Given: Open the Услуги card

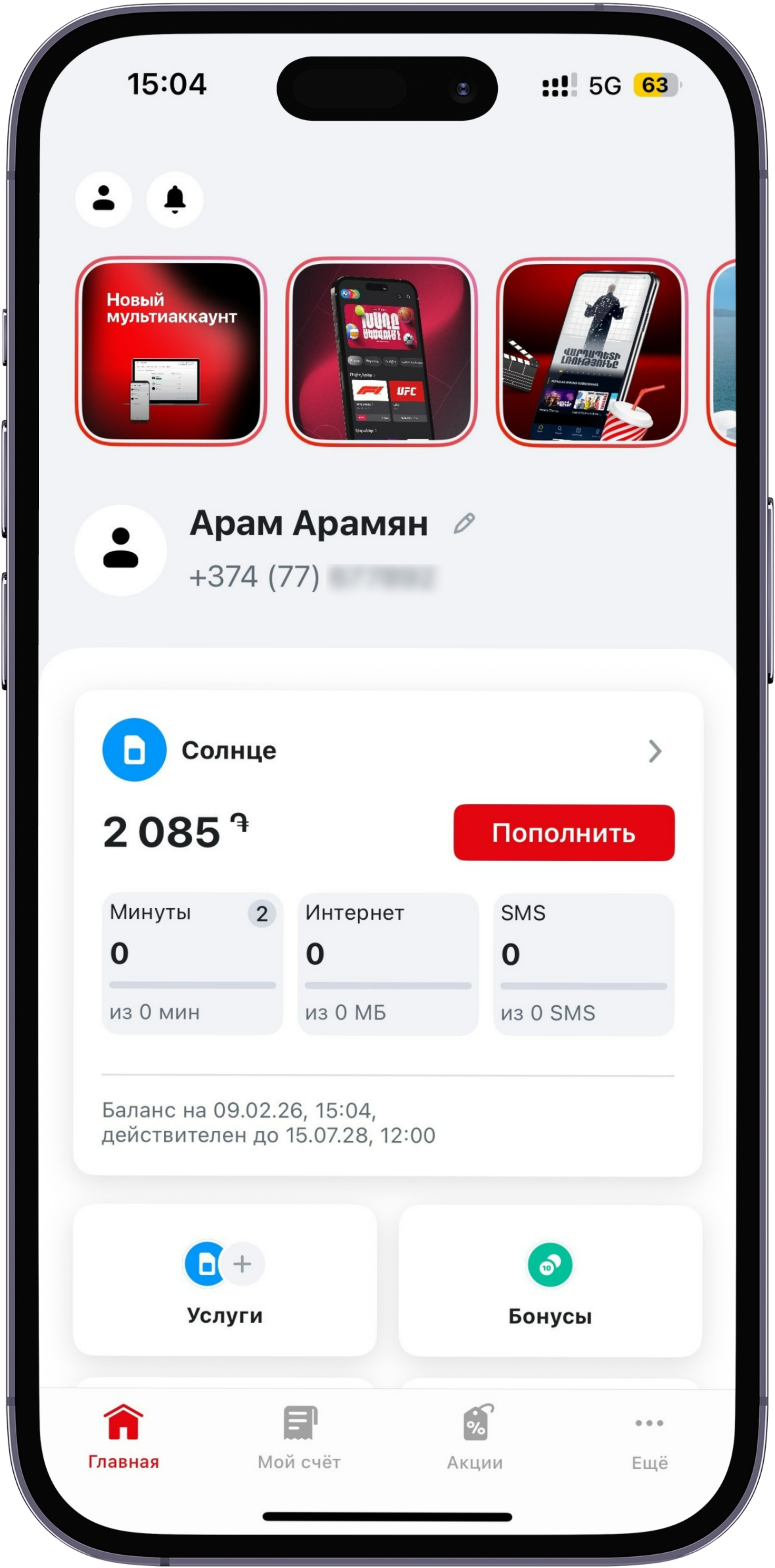Looking at the screenshot, I should pyautogui.click(x=225, y=1279).
